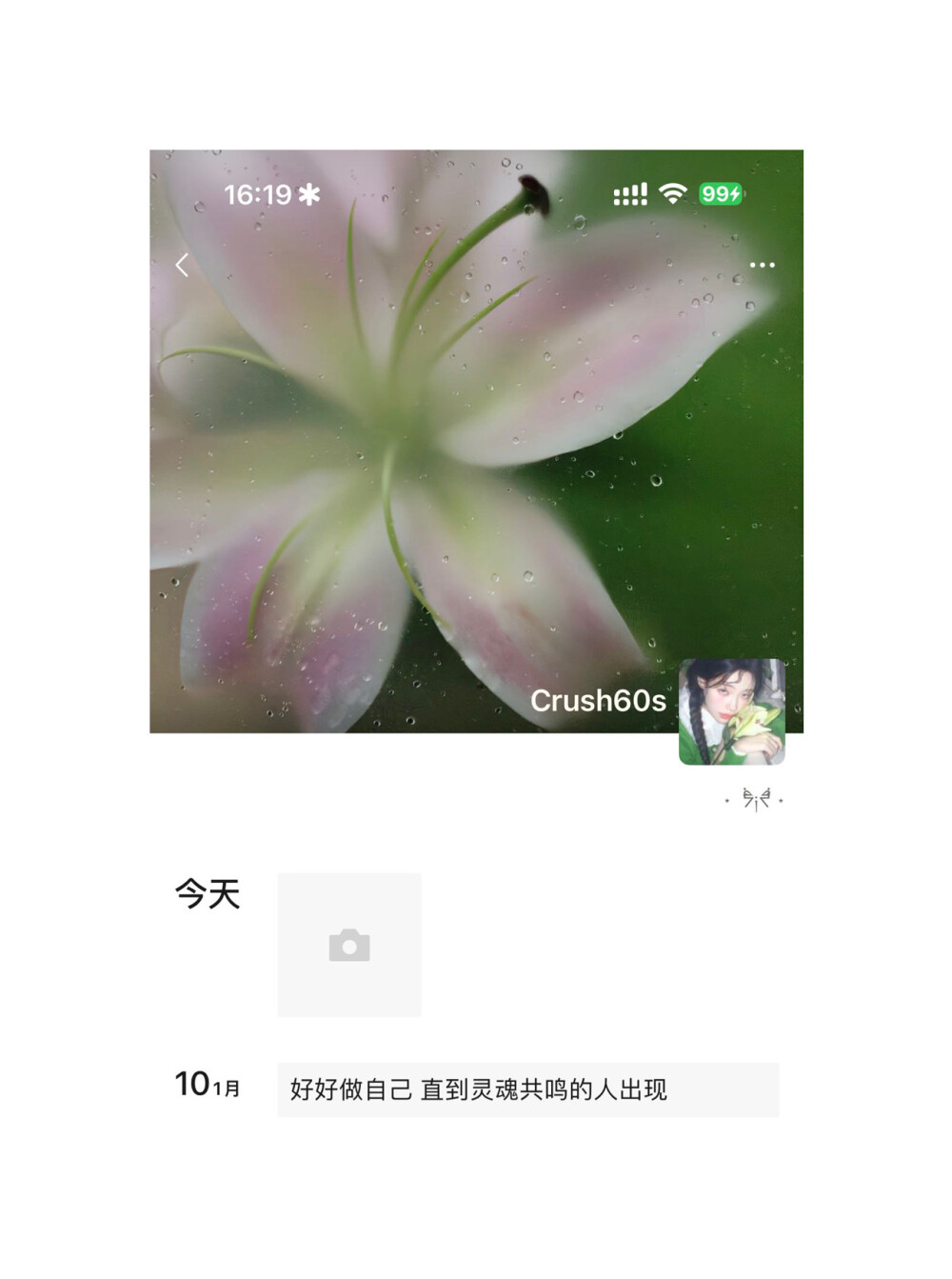952x1279 pixels.
Task: Tap the status bar to scroll to top
Action: pyautogui.click(x=476, y=193)
